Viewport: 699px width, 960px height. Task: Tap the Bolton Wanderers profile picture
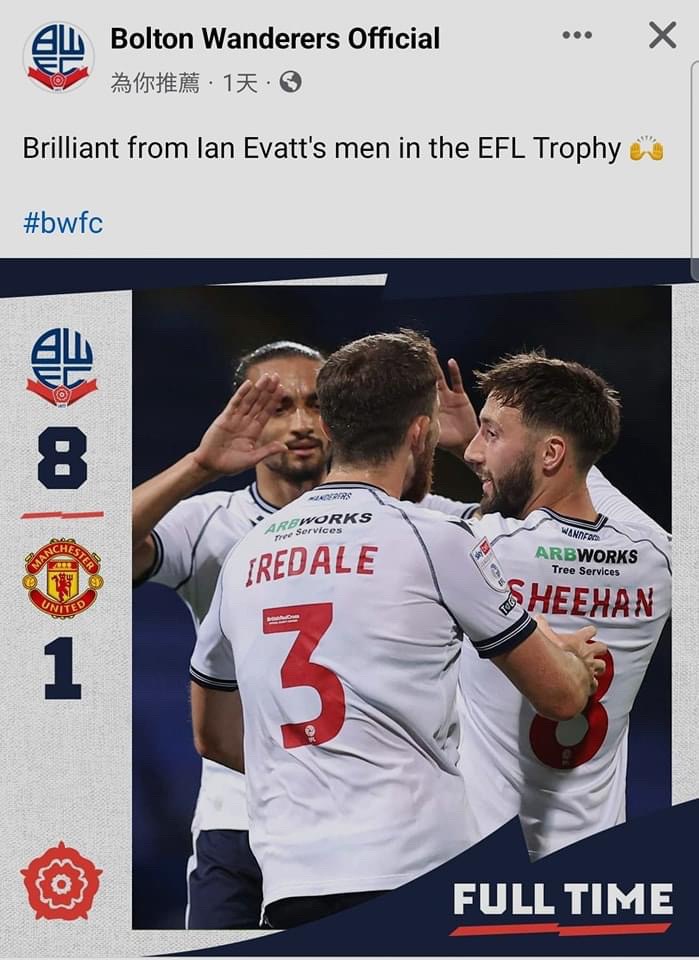pyautogui.click(x=58, y=58)
